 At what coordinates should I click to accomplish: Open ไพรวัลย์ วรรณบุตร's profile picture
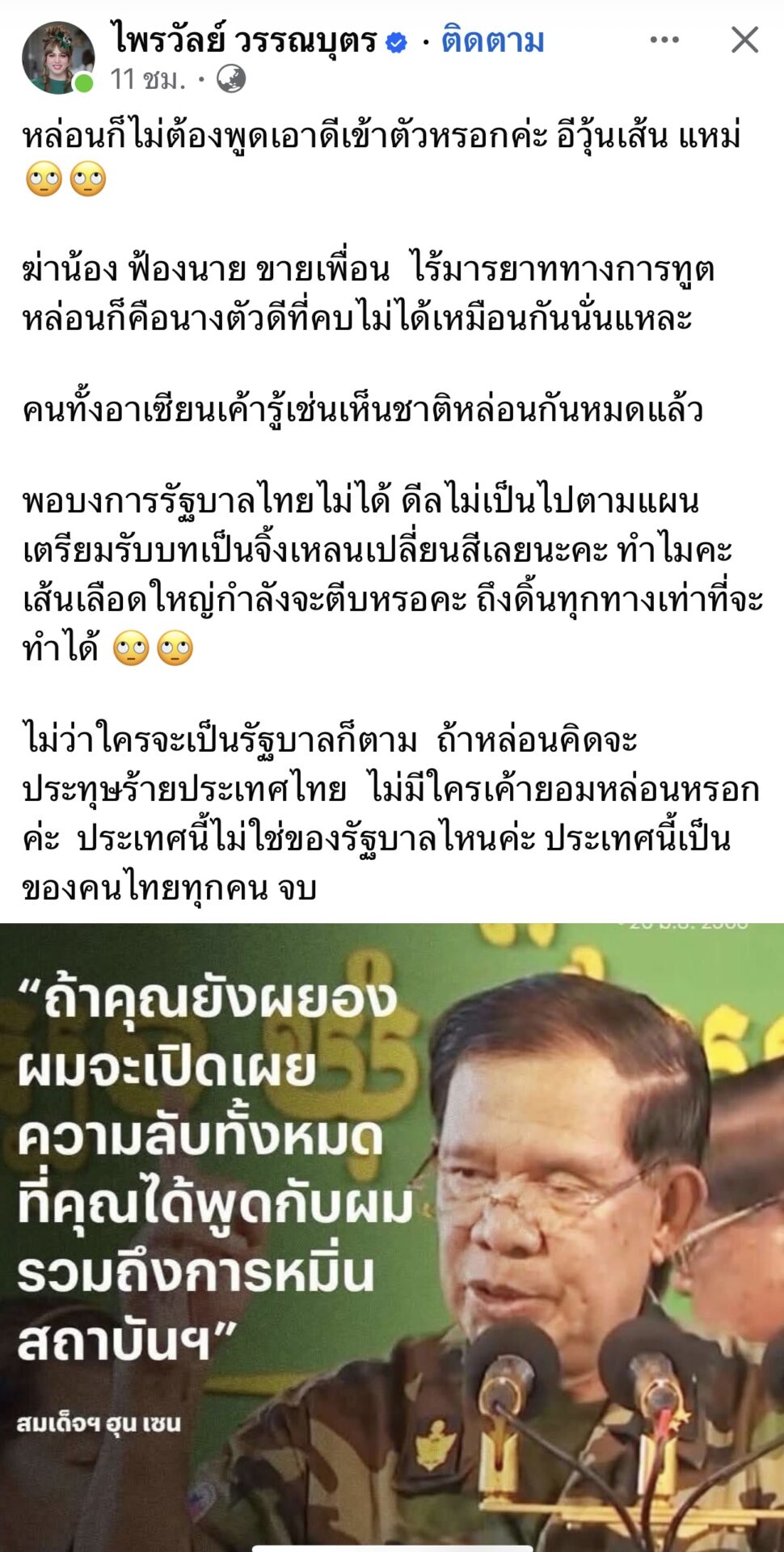57,57
